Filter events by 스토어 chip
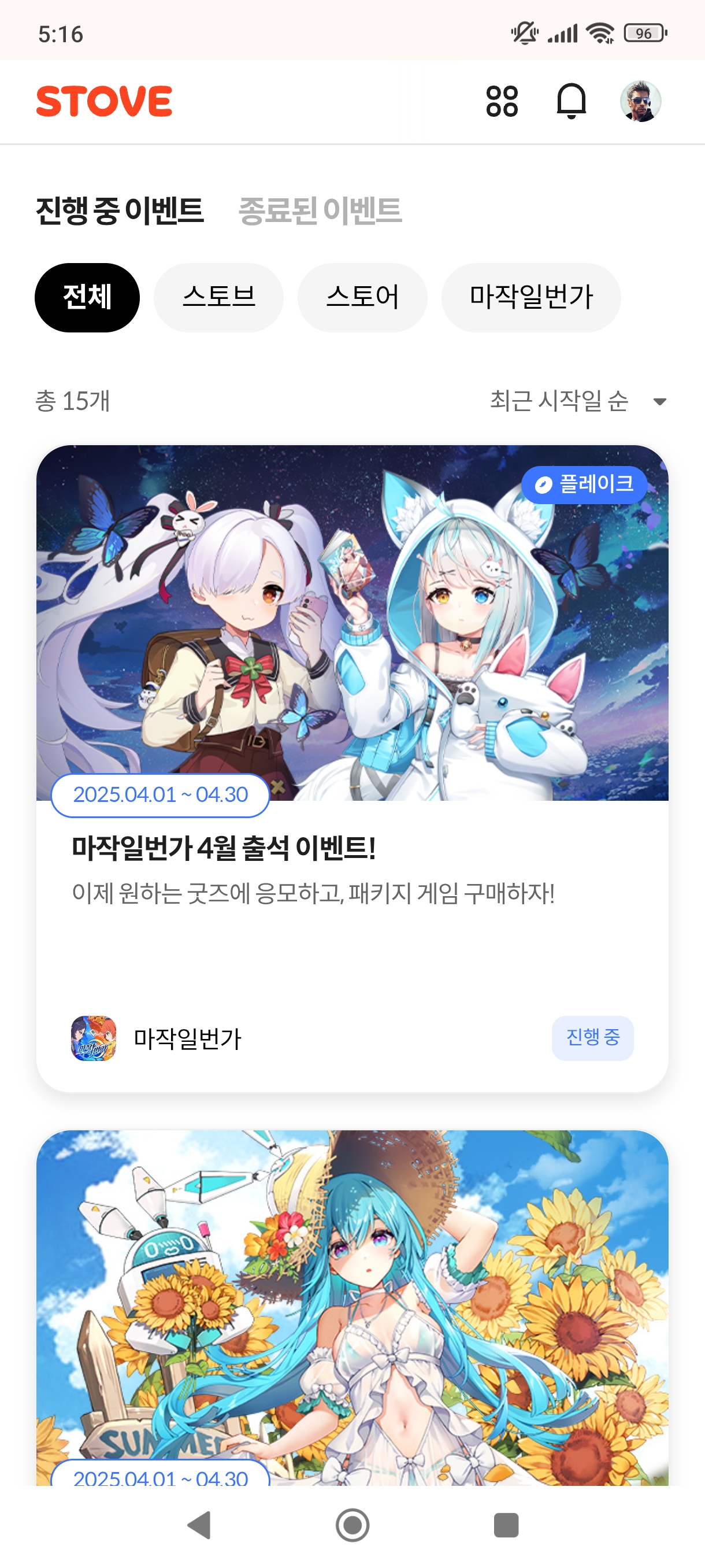The image size is (705, 1568). click(362, 298)
